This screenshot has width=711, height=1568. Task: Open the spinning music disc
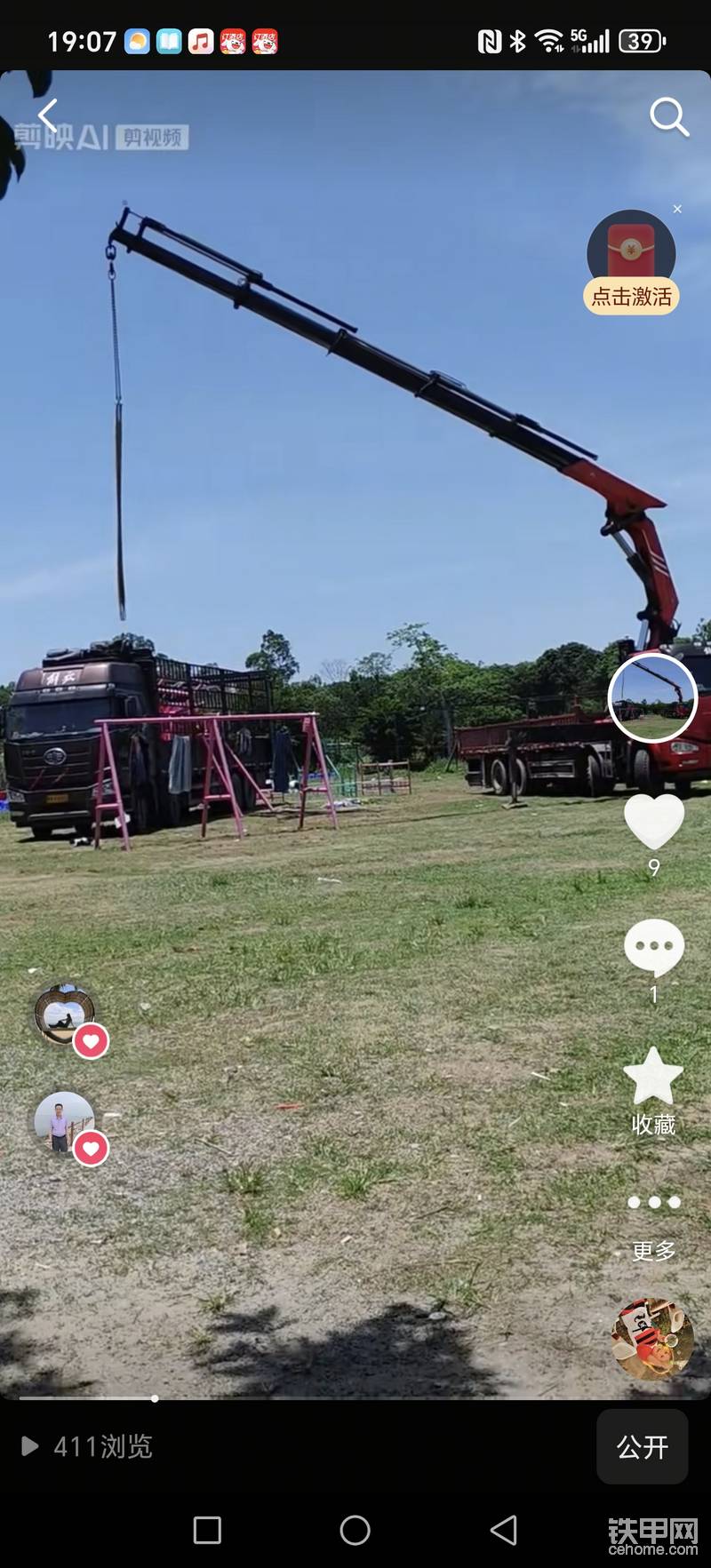(652, 1339)
